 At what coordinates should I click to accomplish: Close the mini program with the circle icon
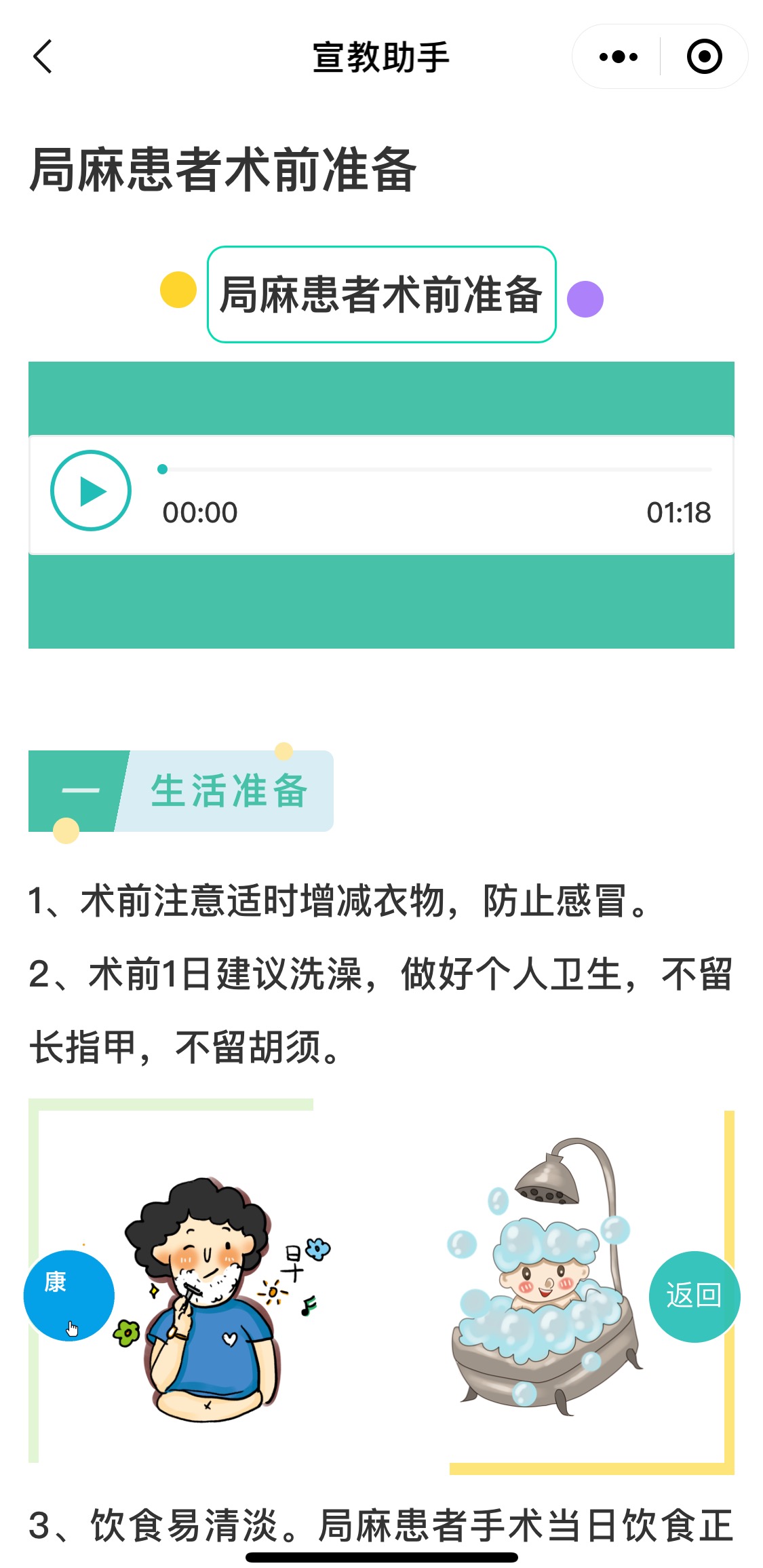(704, 57)
